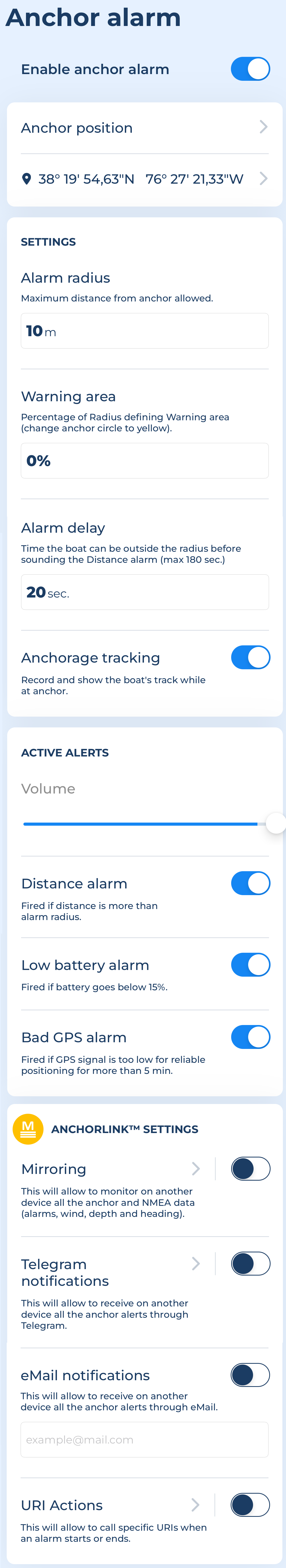Switch off the Bad GPS alarm
Screen dimensions: 286x1568
[x=250, y=1037]
